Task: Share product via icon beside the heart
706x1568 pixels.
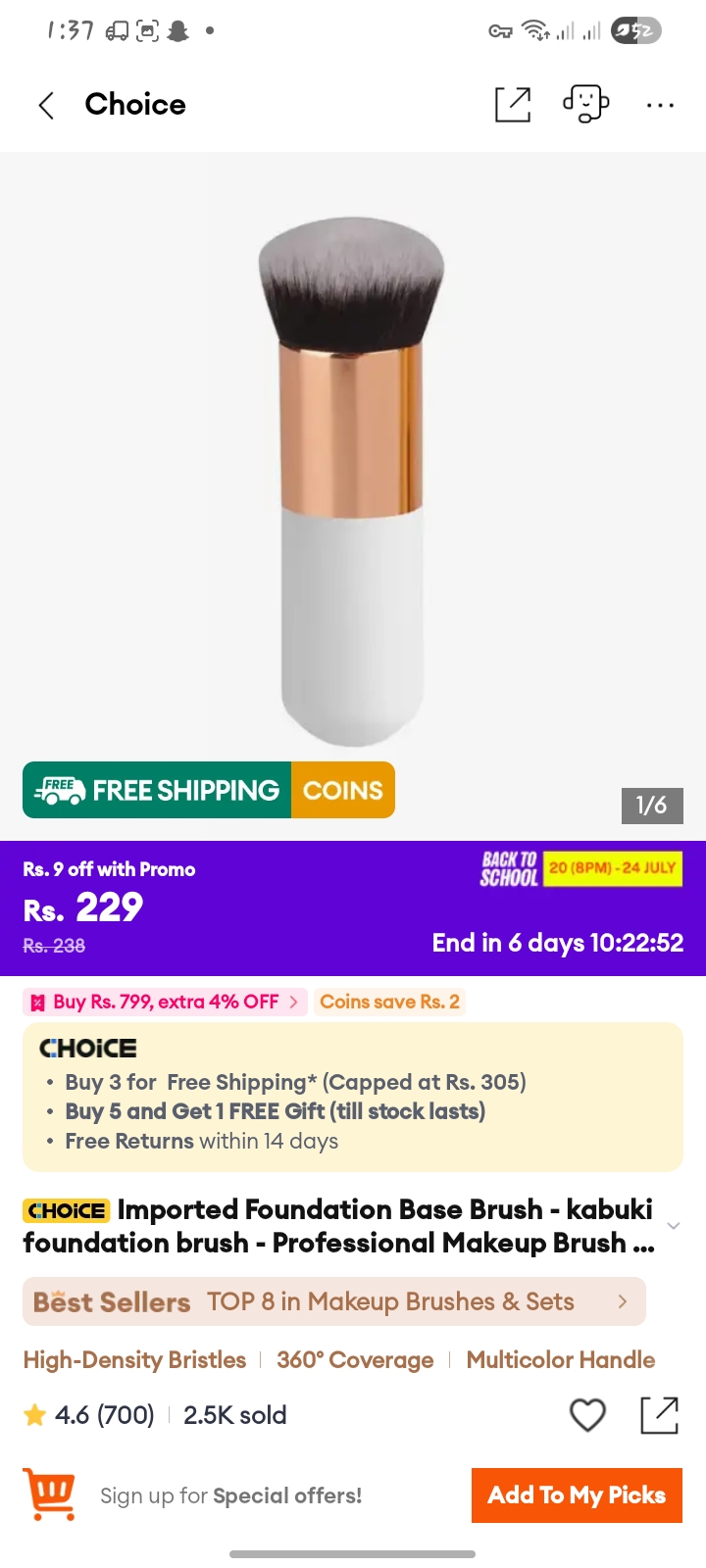Action: [x=659, y=1415]
